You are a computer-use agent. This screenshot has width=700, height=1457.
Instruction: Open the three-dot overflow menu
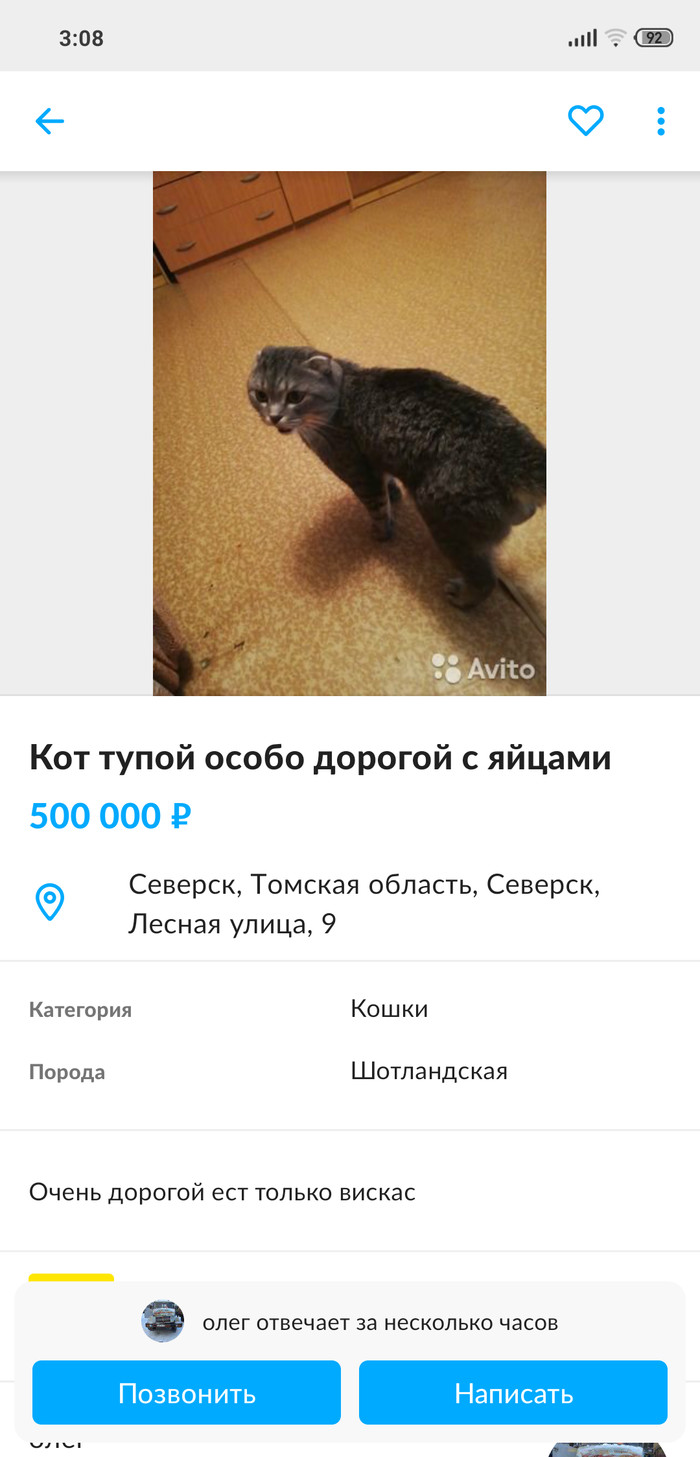tap(660, 121)
